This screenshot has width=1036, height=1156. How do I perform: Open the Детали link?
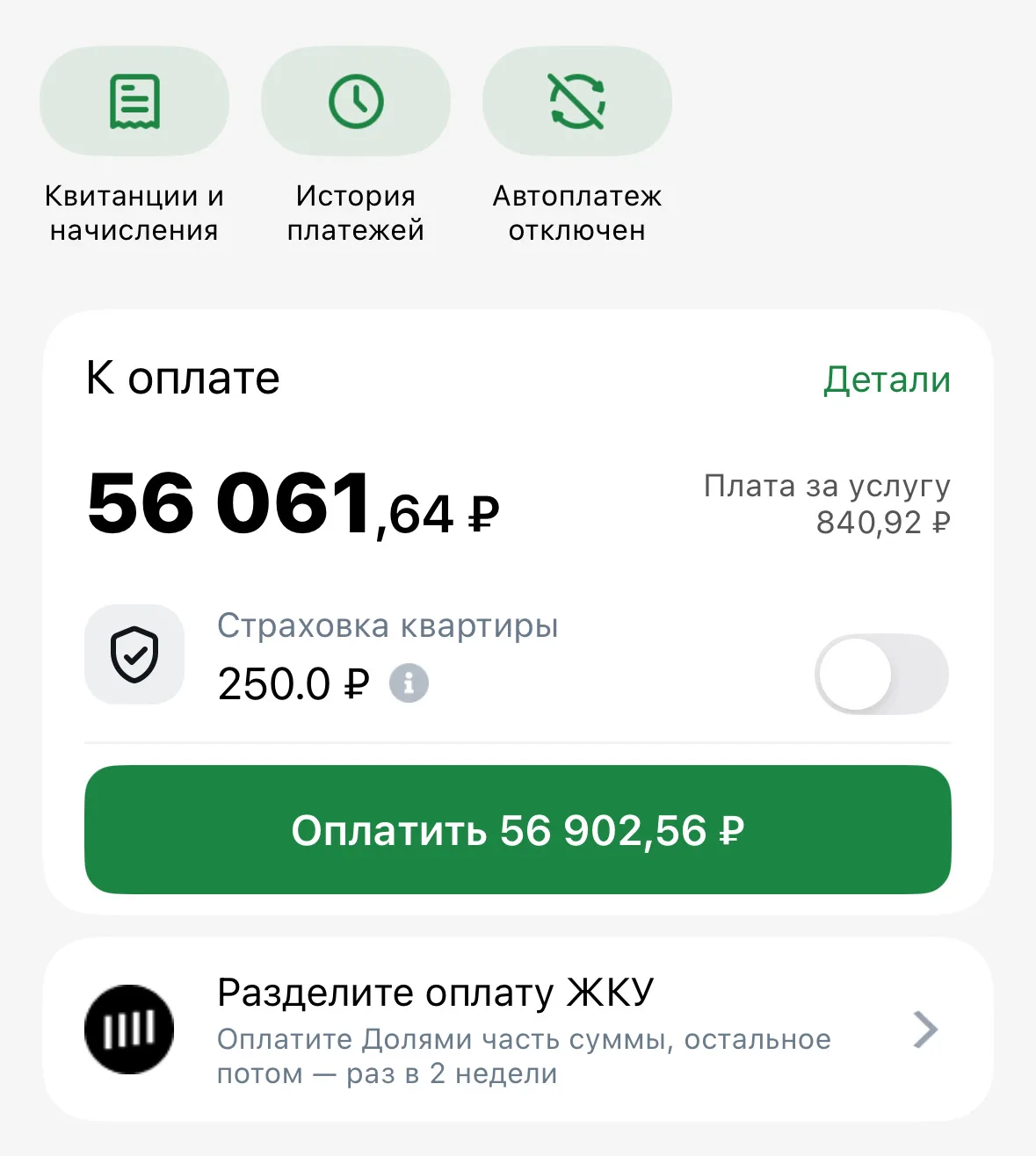coord(886,379)
